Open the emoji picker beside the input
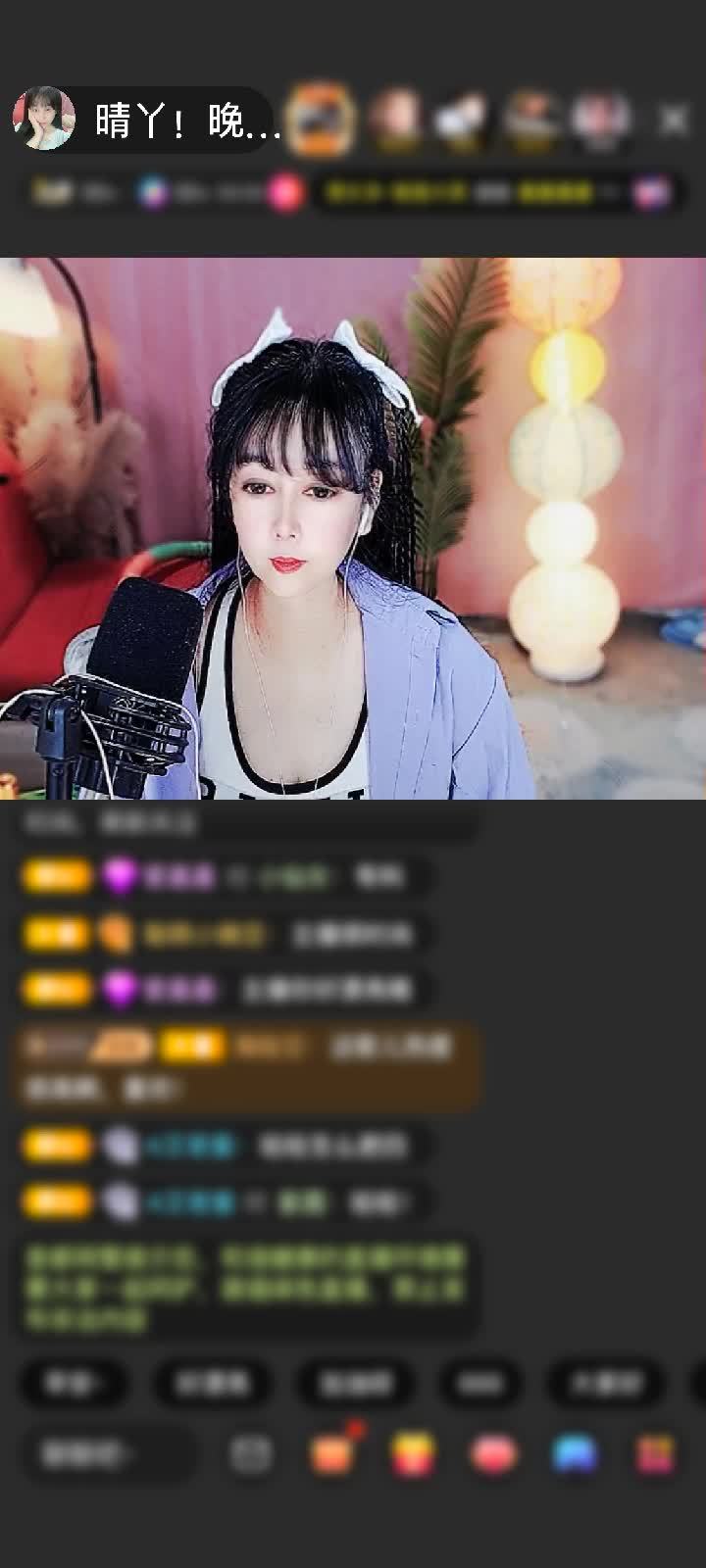The width and height of the screenshot is (706, 1568). tap(251, 1454)
